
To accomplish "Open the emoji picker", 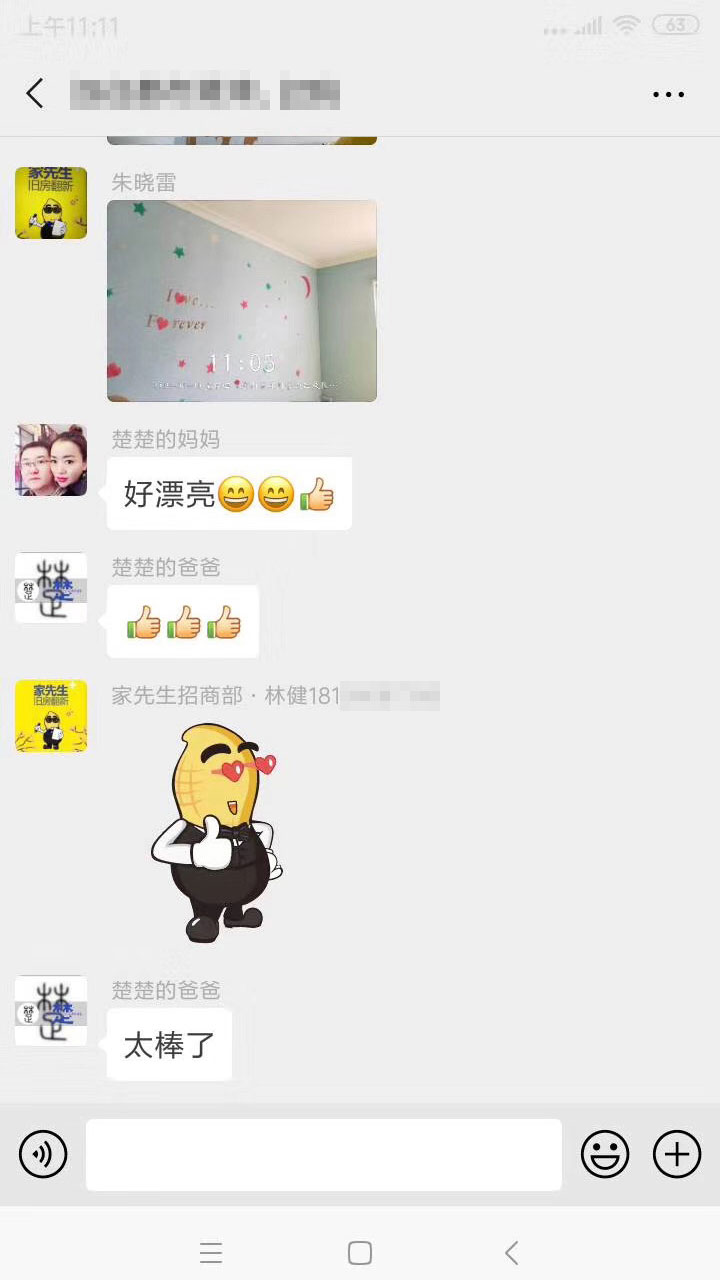I will coord(605,1155).
